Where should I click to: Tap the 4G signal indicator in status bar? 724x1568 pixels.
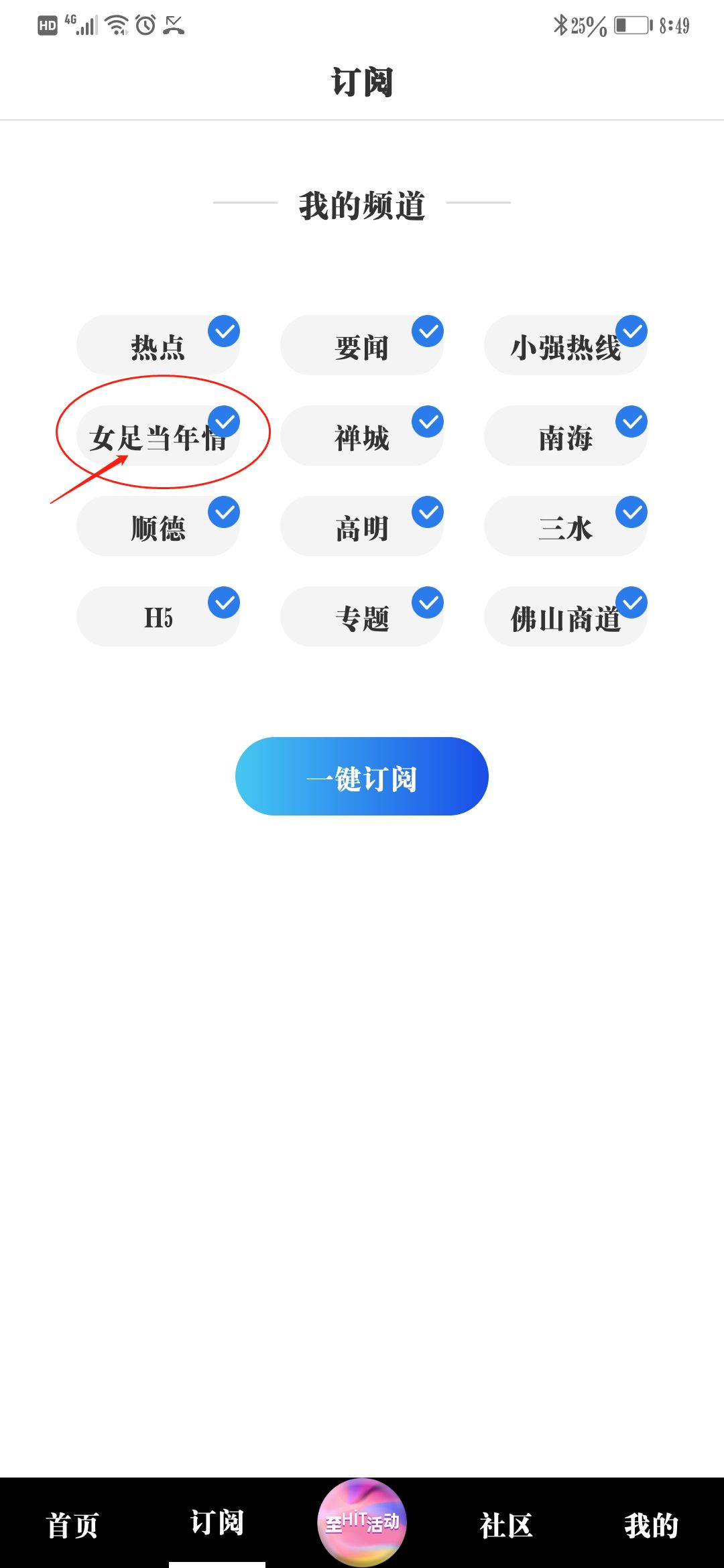click(80, 24)
